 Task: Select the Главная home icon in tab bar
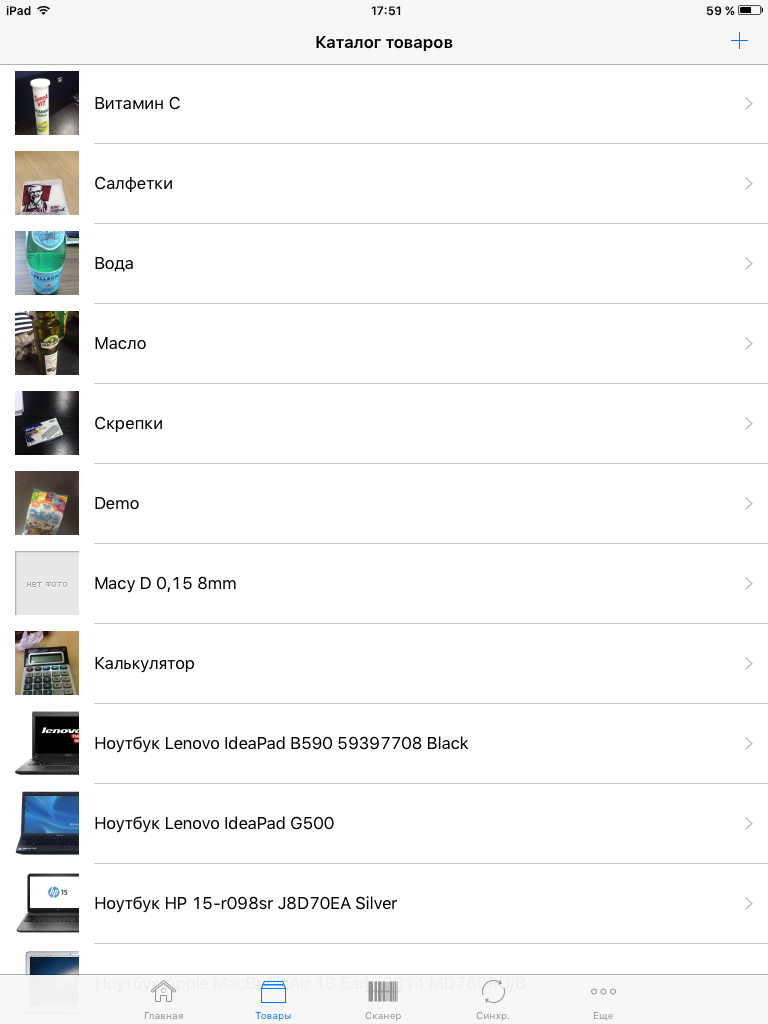coord(163,992)
